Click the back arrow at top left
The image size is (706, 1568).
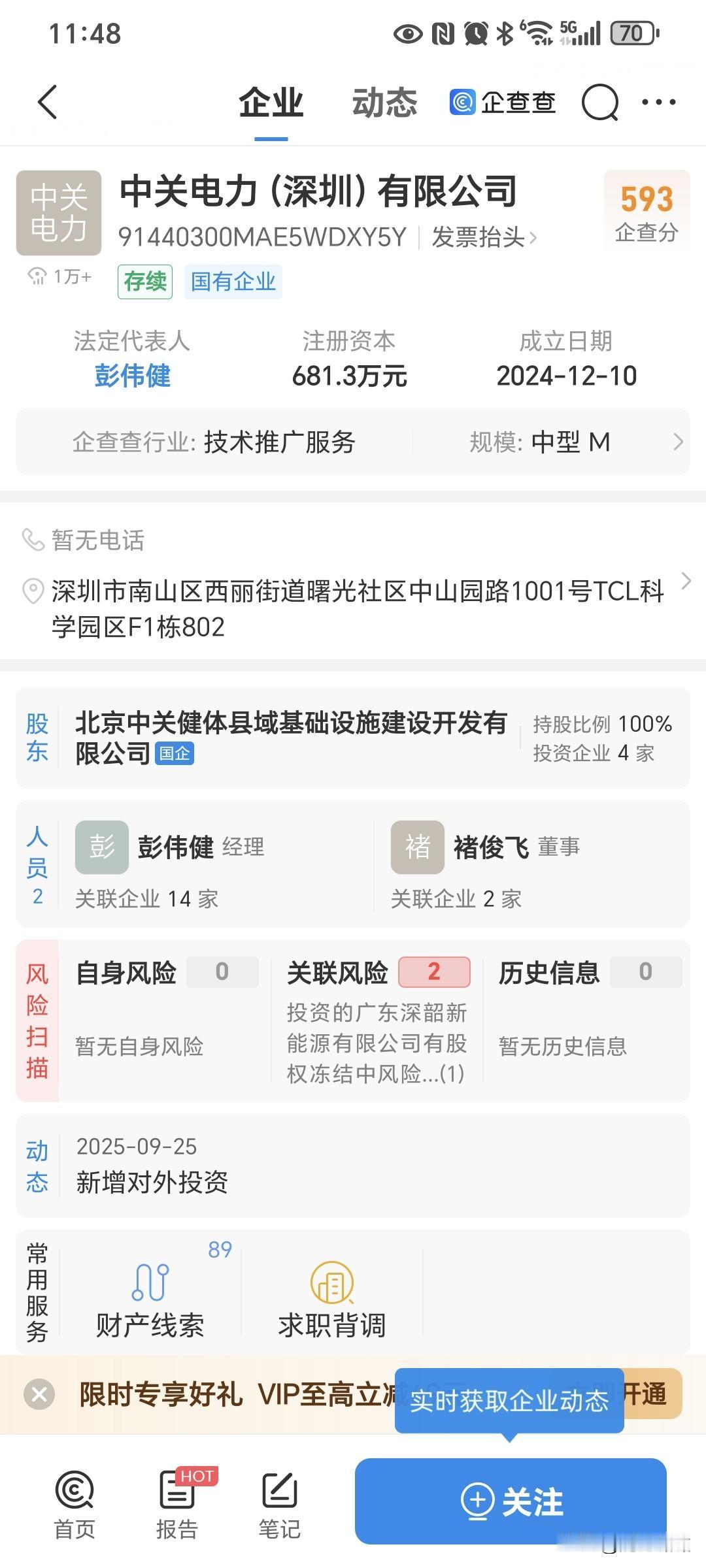point(46,103)
